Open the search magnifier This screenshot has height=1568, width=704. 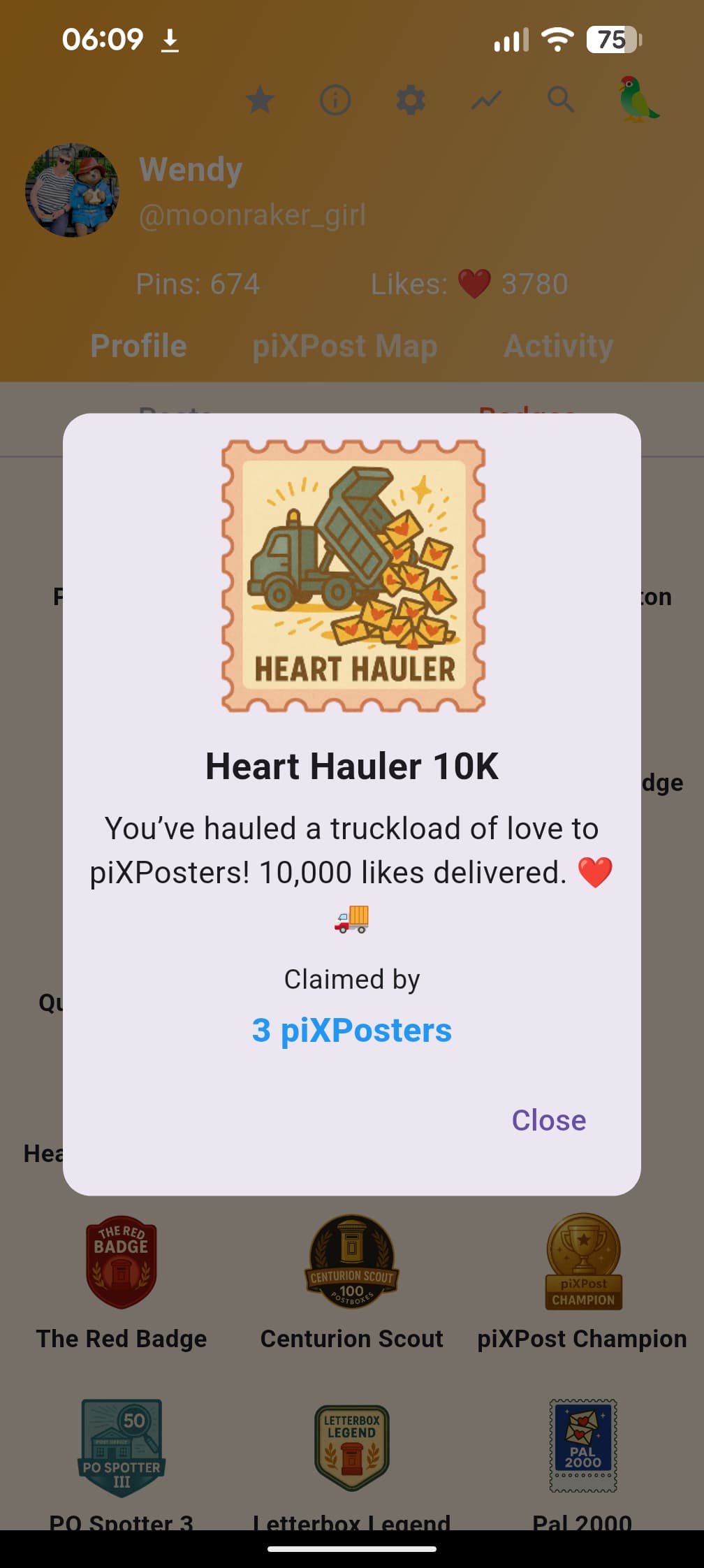pos(560,101)
